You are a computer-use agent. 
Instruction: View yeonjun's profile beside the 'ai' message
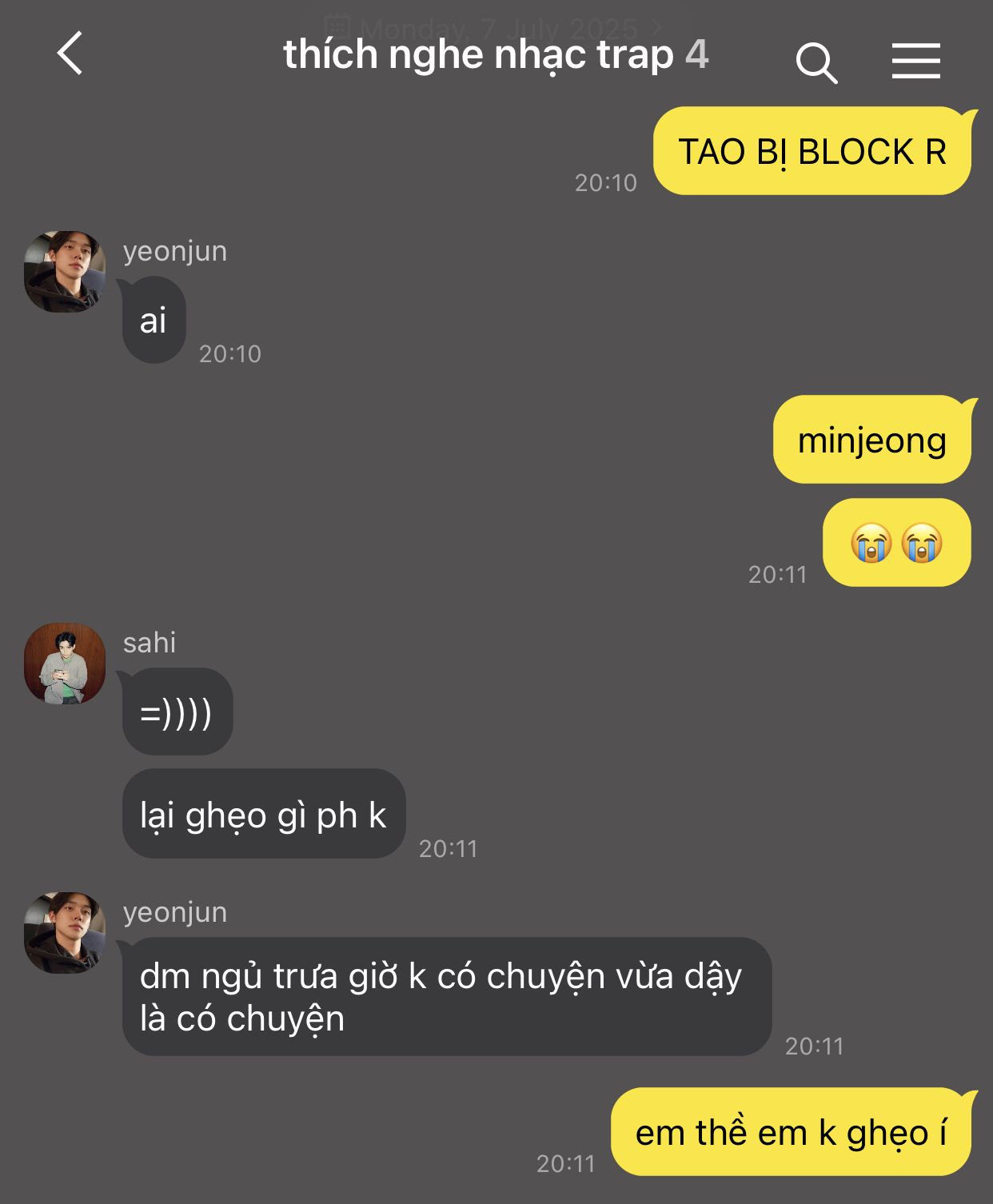65,272
